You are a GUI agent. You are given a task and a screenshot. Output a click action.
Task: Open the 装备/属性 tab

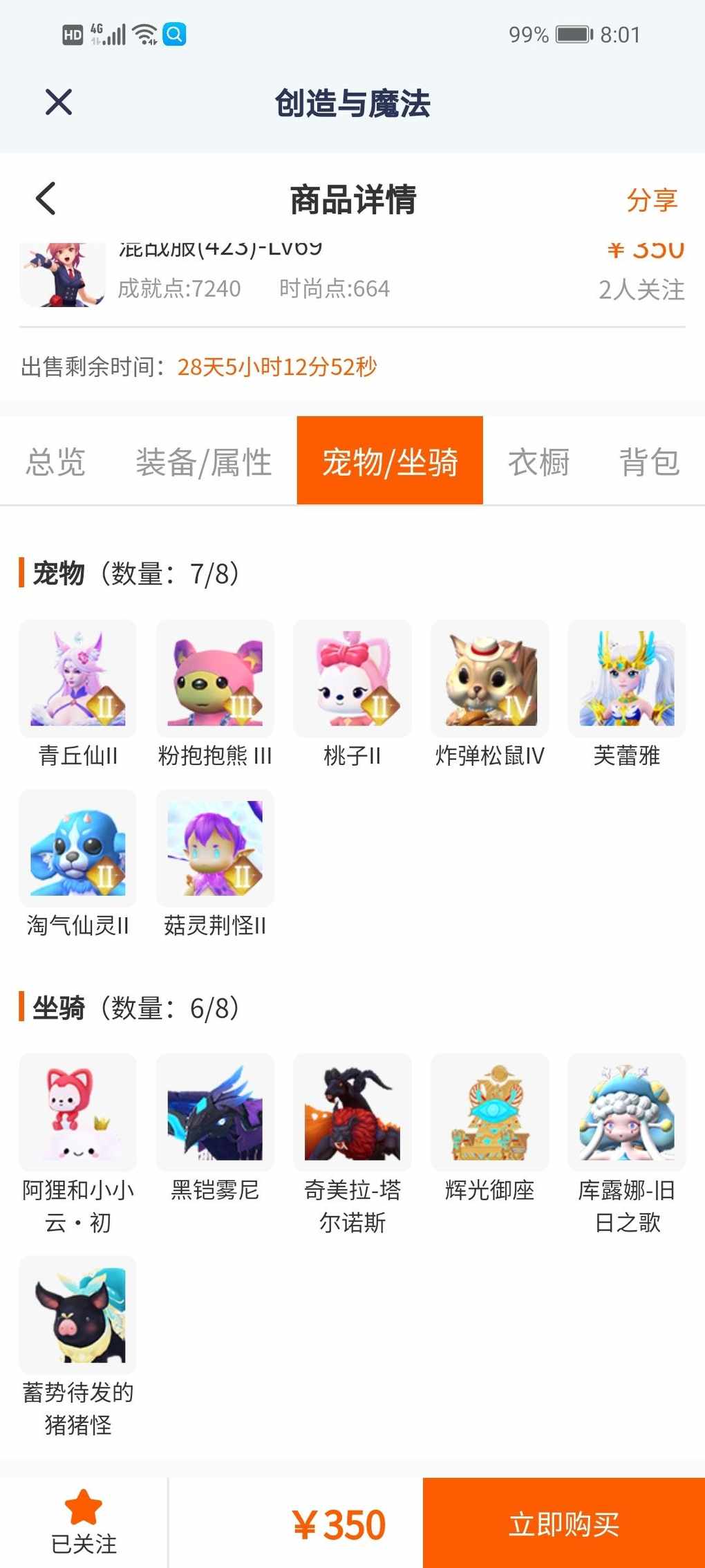point(203,461)
